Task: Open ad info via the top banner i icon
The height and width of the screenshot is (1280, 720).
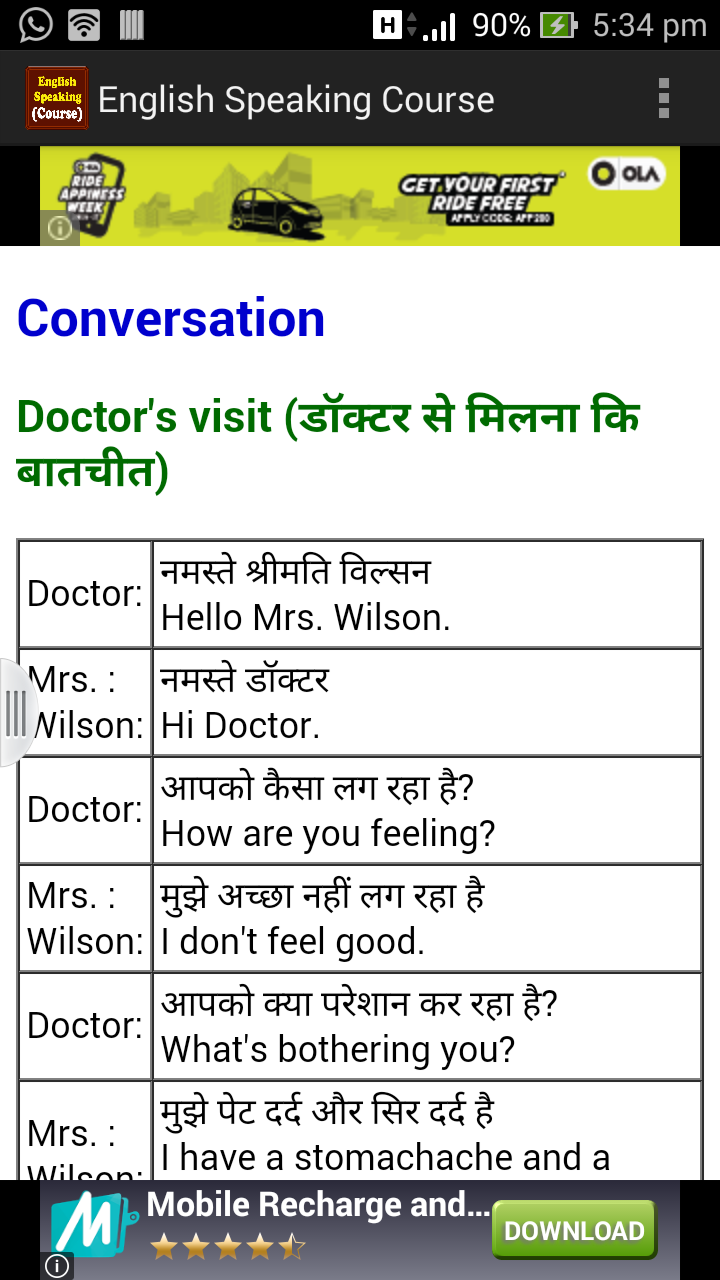Action: coord(59,229)
